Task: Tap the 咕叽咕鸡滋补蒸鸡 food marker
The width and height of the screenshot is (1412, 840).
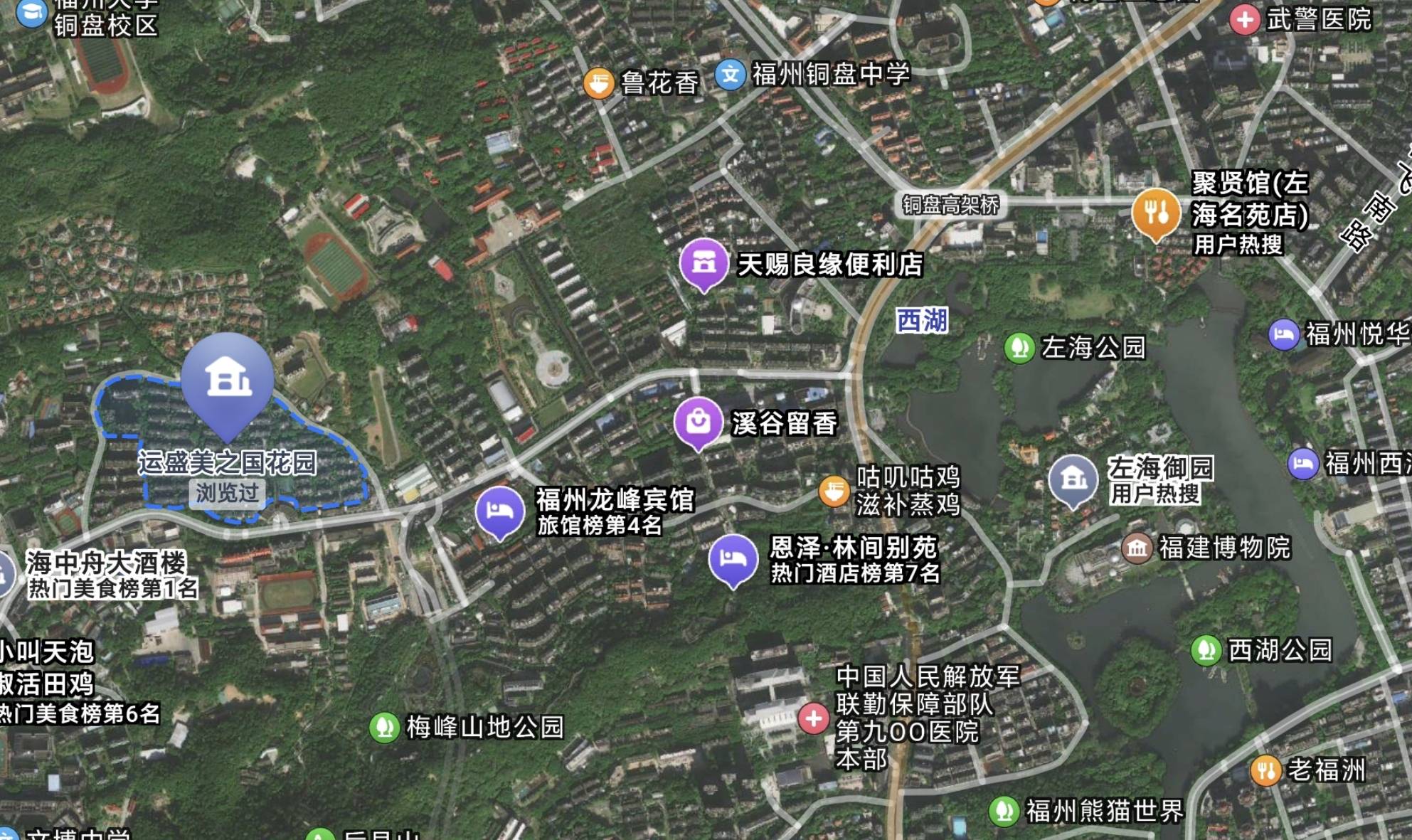Action: click(x=834, y=491)
